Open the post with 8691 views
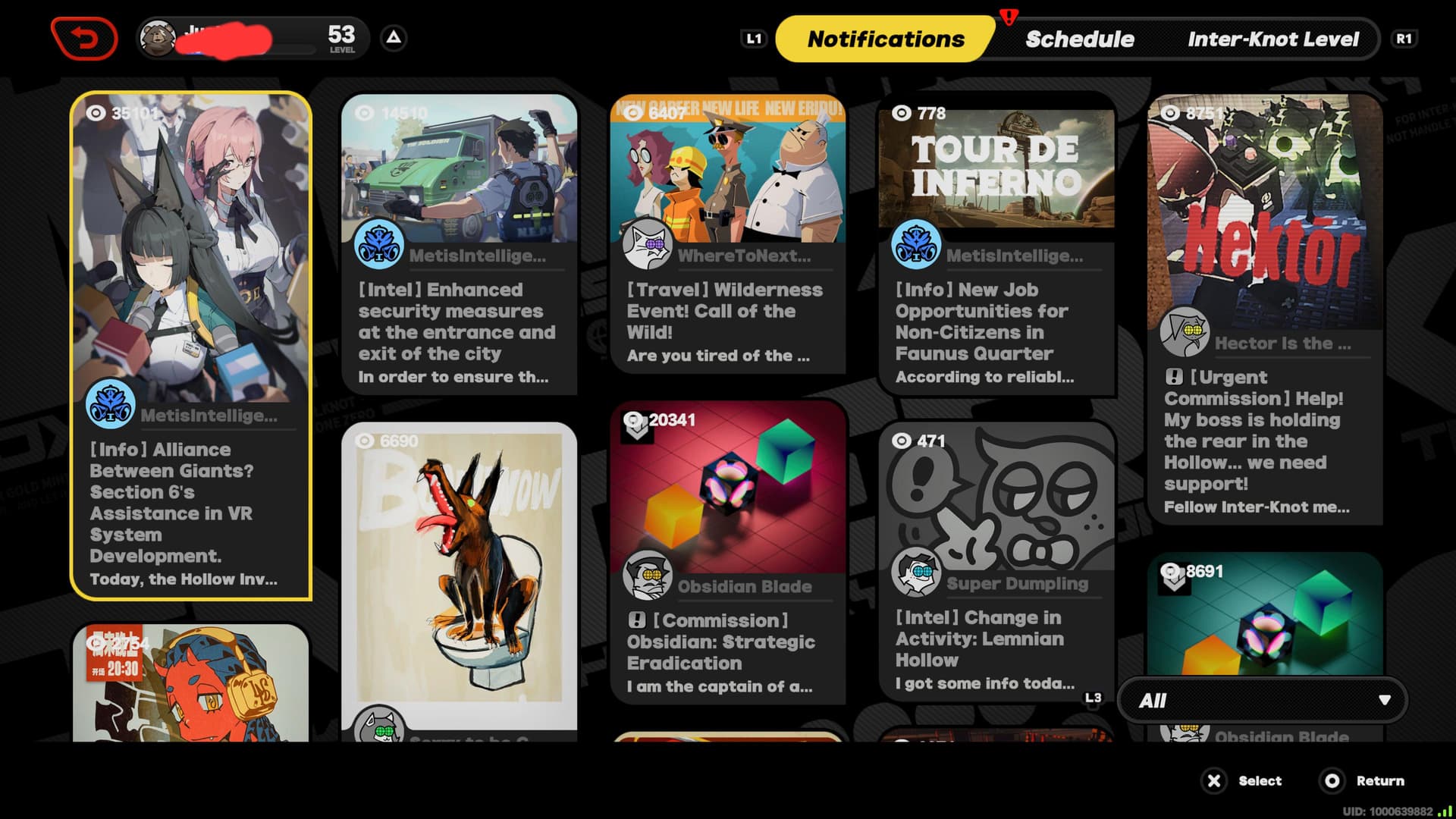This screenshot has width=1456, height=819. [x=1264, y=614]
